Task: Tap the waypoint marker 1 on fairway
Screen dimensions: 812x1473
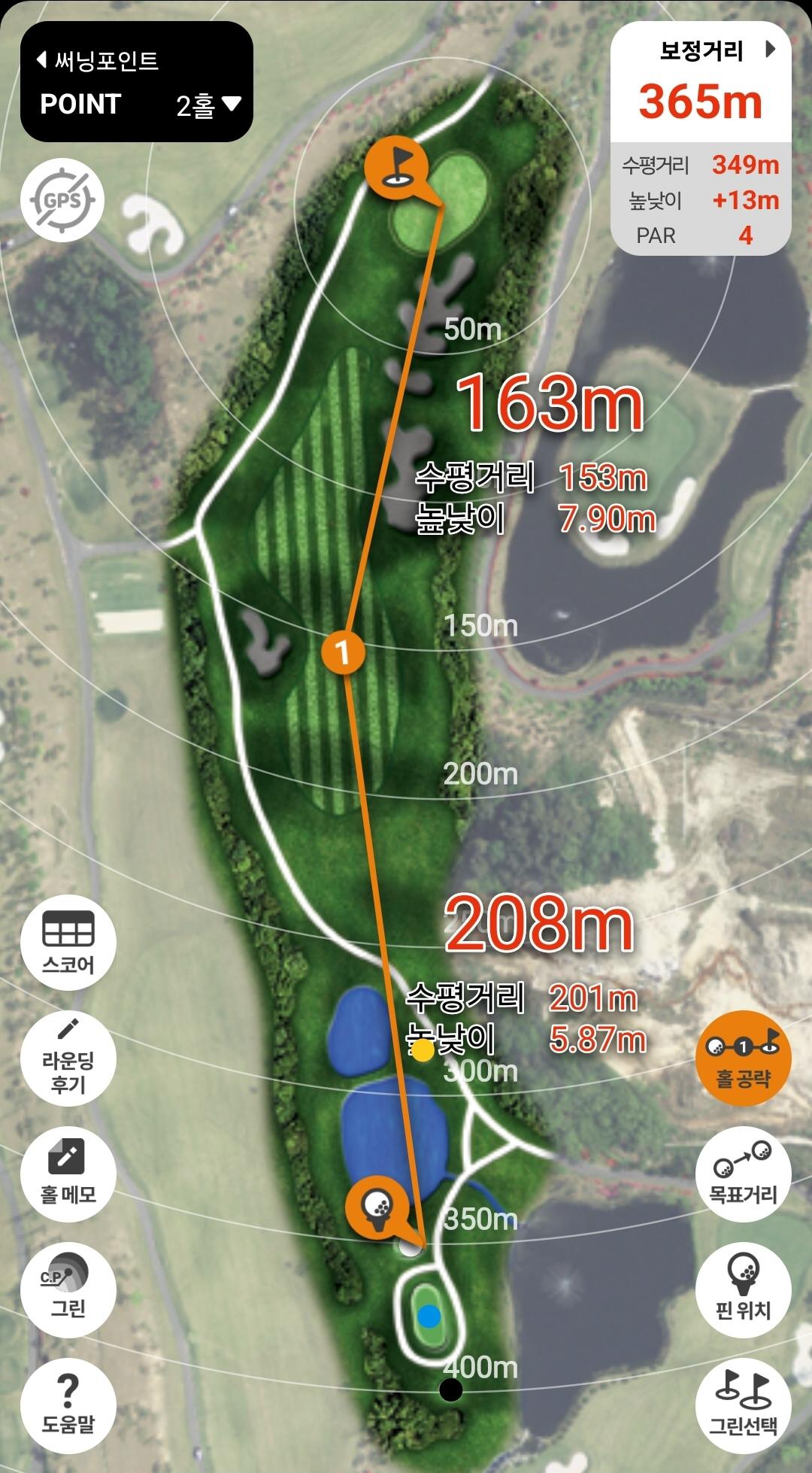Action: coord(344,651)
